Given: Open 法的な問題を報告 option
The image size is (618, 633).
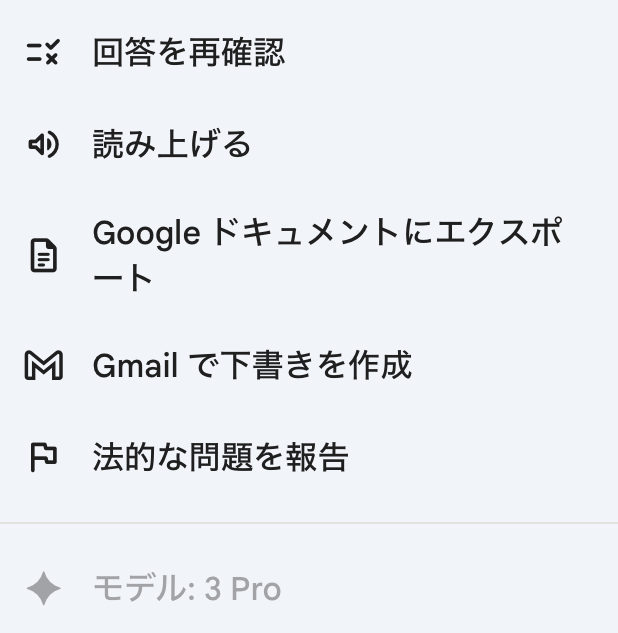Looking at the screenshot, I should coord(220,457).
